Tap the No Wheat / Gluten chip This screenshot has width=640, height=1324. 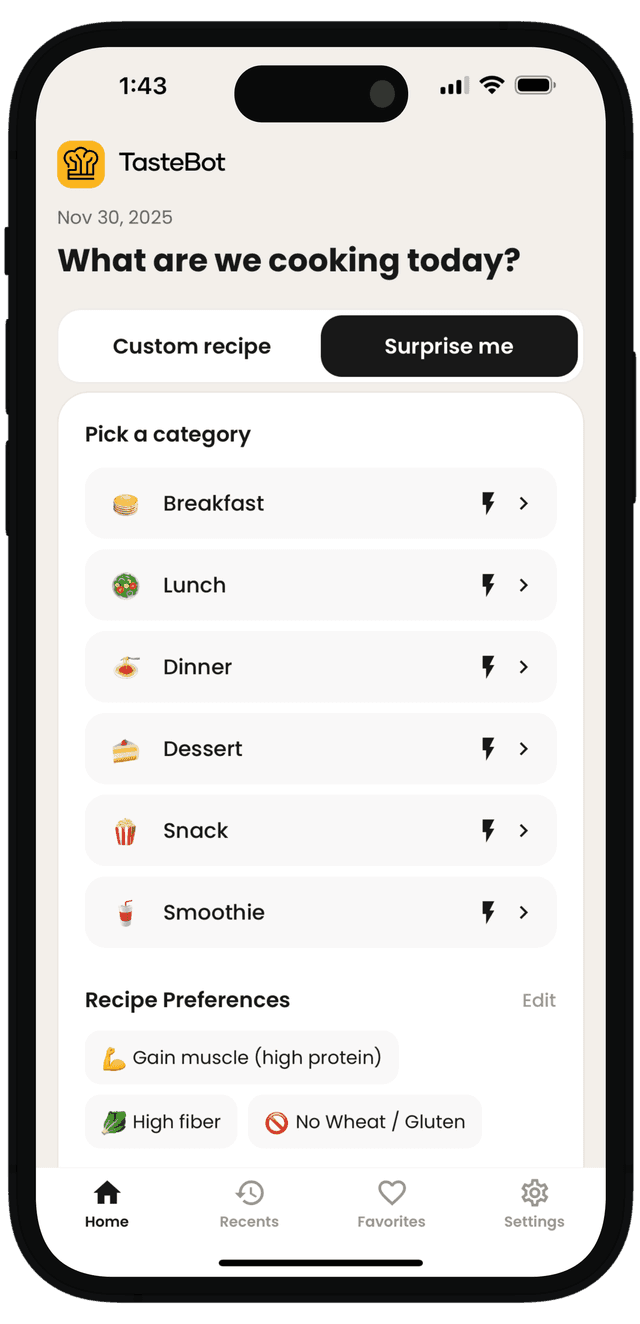[x=365, y=1122]
